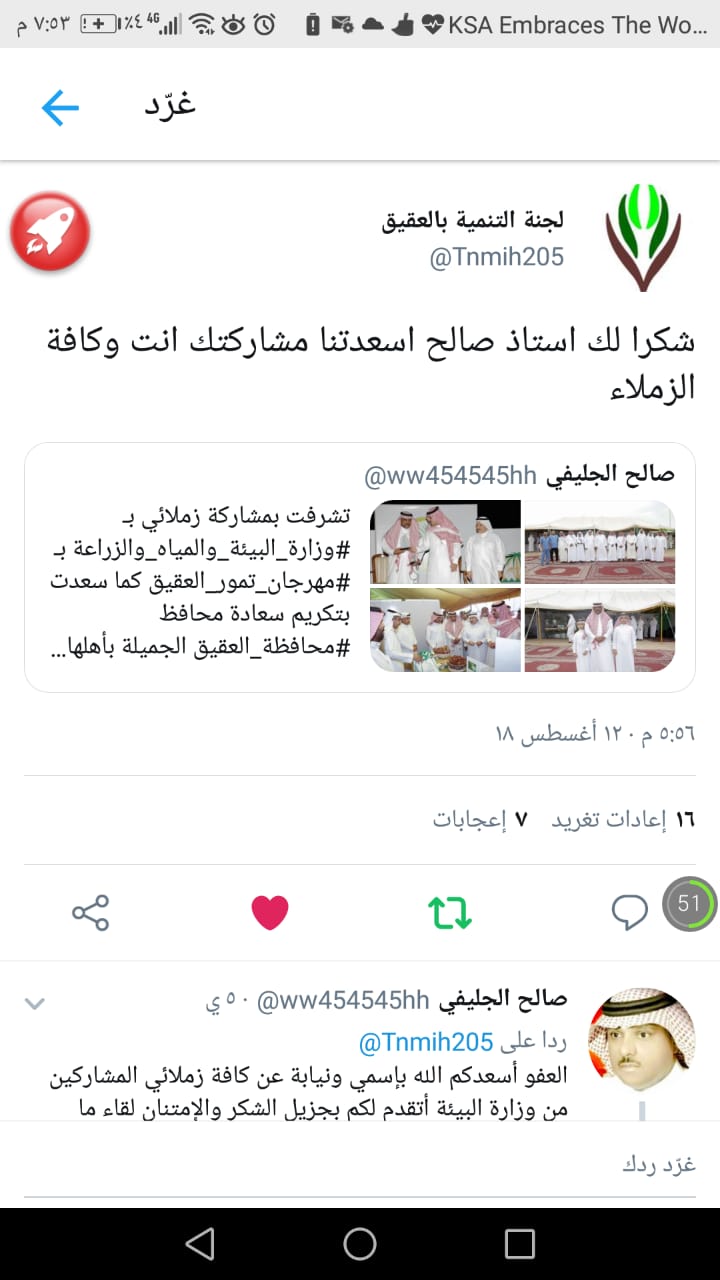Tap the red rocket floating button
Viewport: 720px width, 1280px height.
pyautogui.click(x=50, y=233)
